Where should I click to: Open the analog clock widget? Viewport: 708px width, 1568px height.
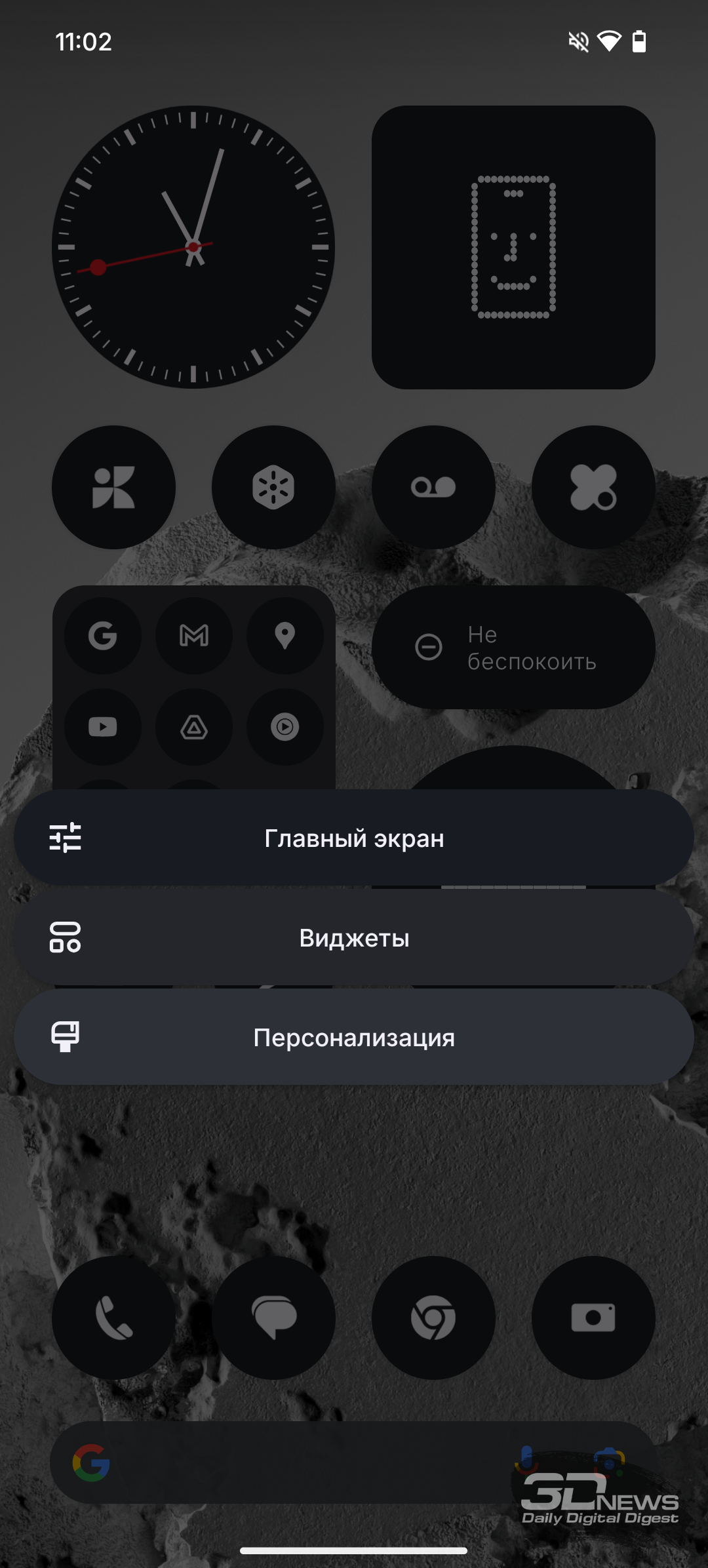193,247
